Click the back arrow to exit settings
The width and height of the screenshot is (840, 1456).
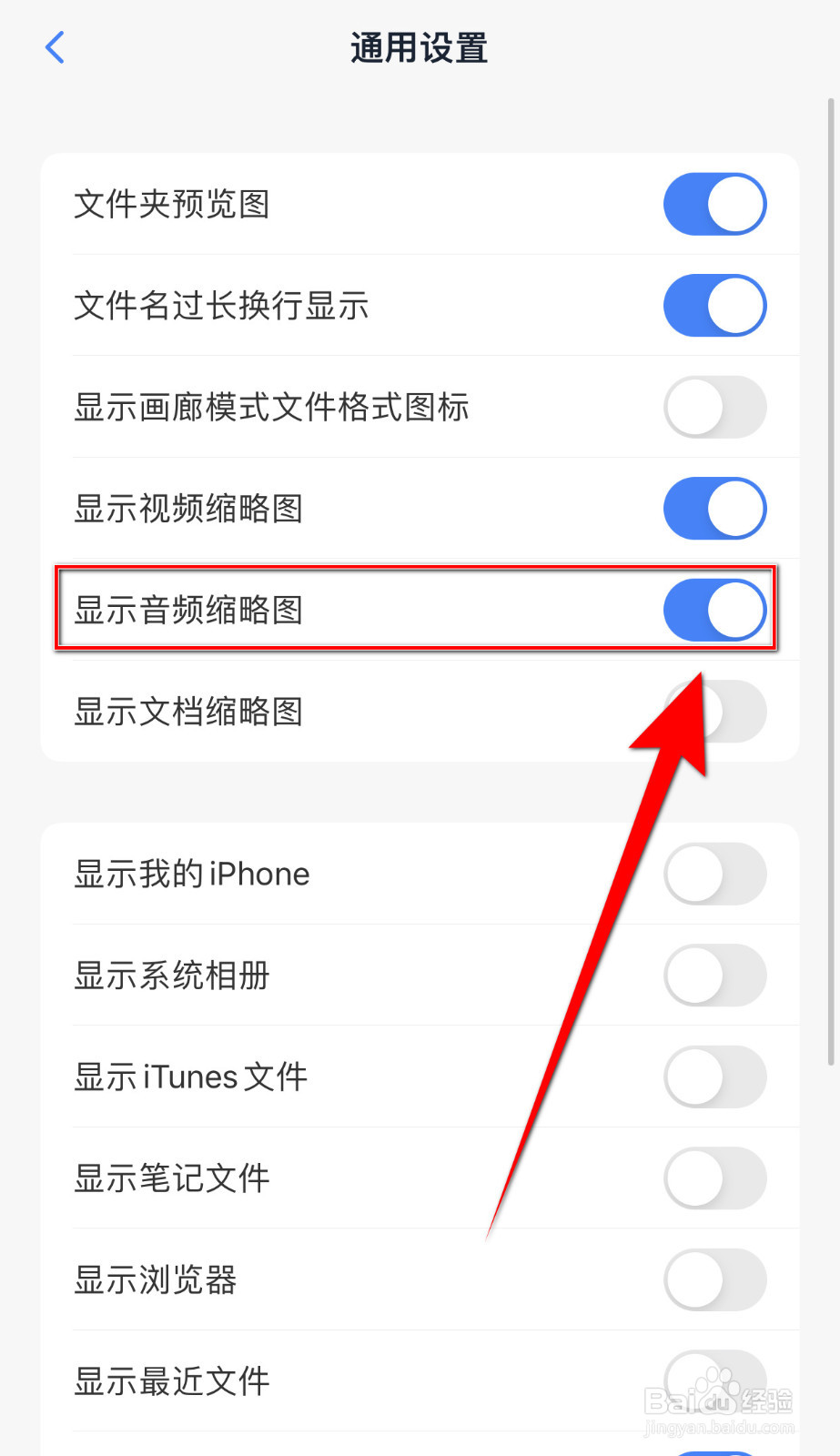pyautogui.click(x=55, y=47)
